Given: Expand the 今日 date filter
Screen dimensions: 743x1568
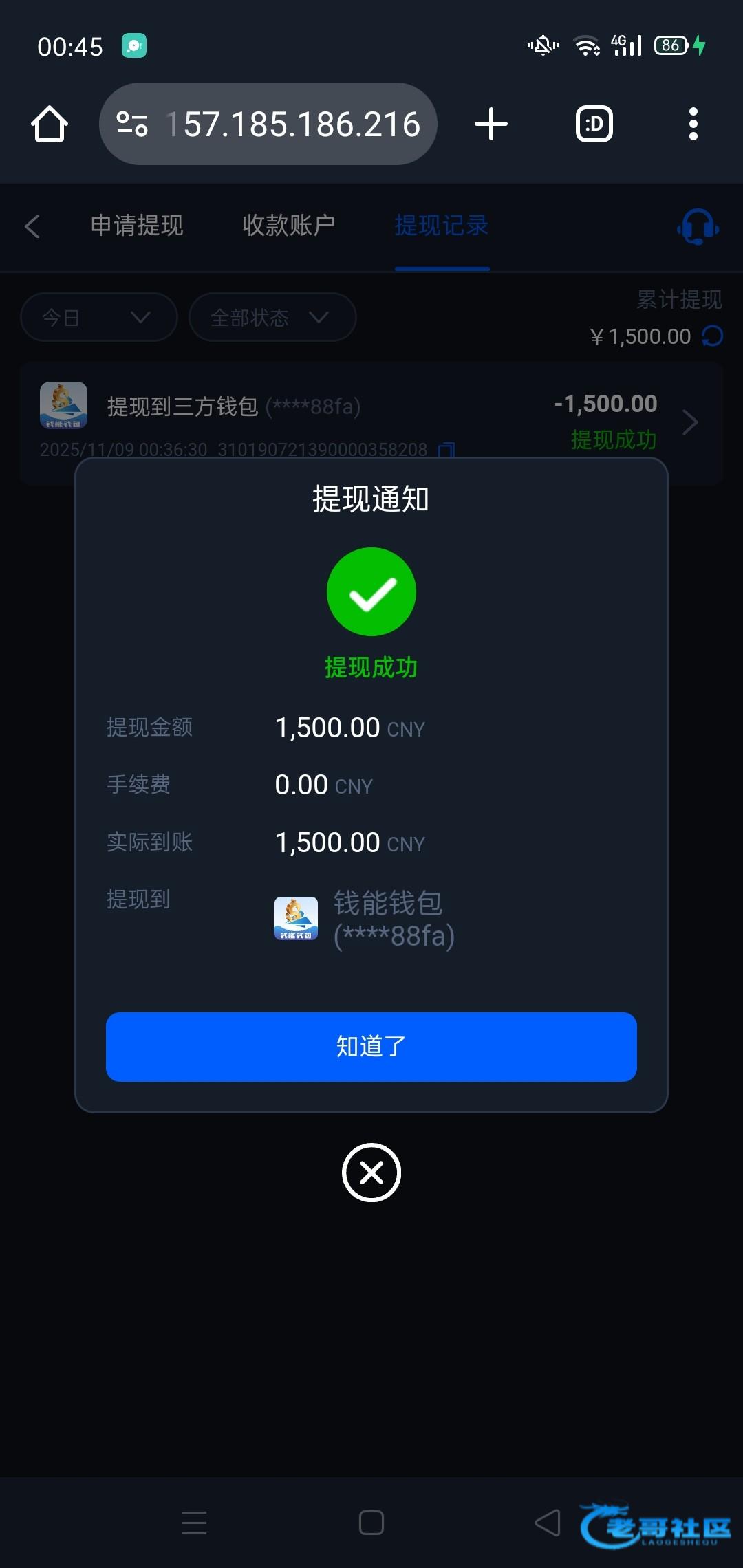Looking at the screenshot, I should (98, 317).
